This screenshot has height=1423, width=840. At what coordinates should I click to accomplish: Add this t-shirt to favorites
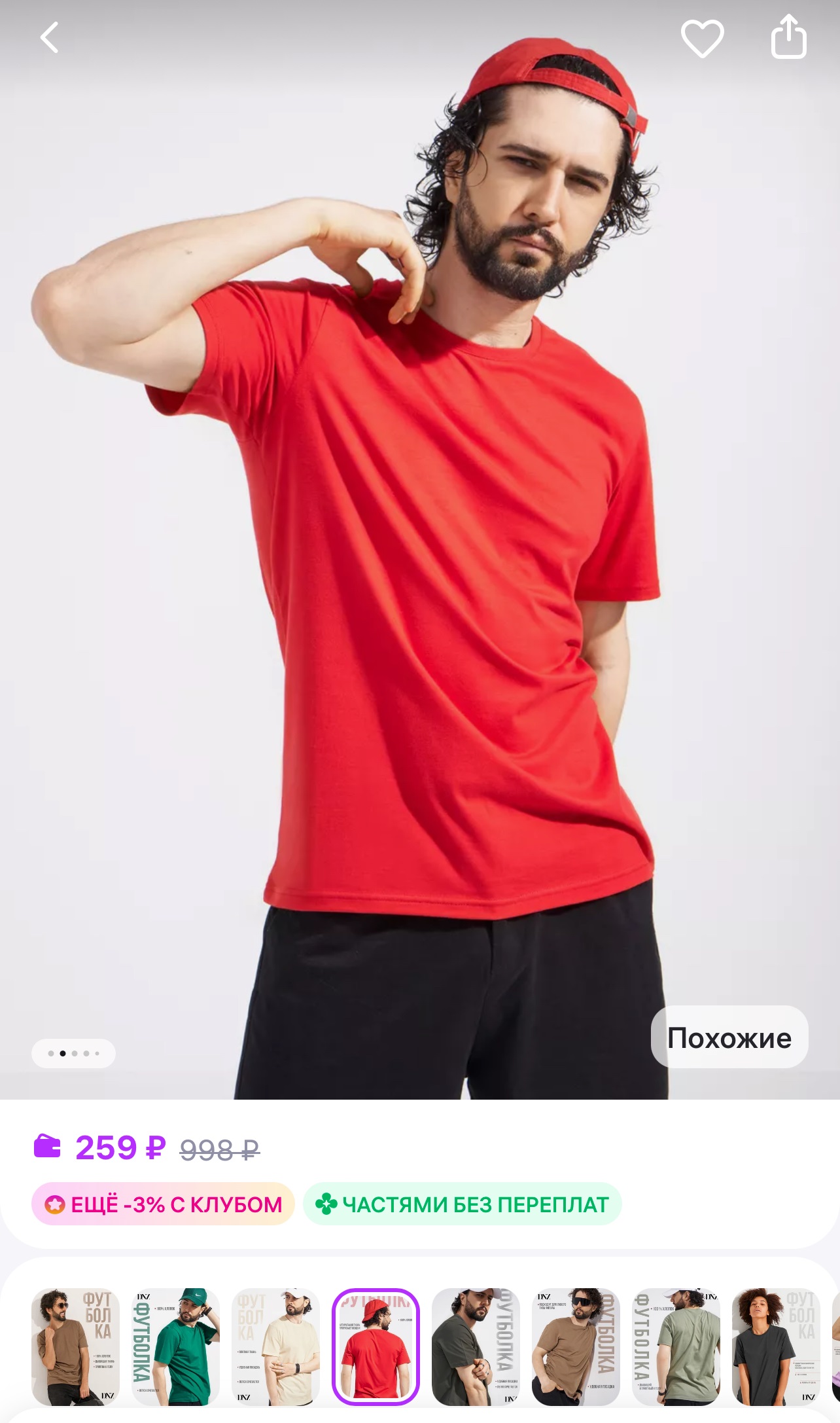click(x=702, y=38)
